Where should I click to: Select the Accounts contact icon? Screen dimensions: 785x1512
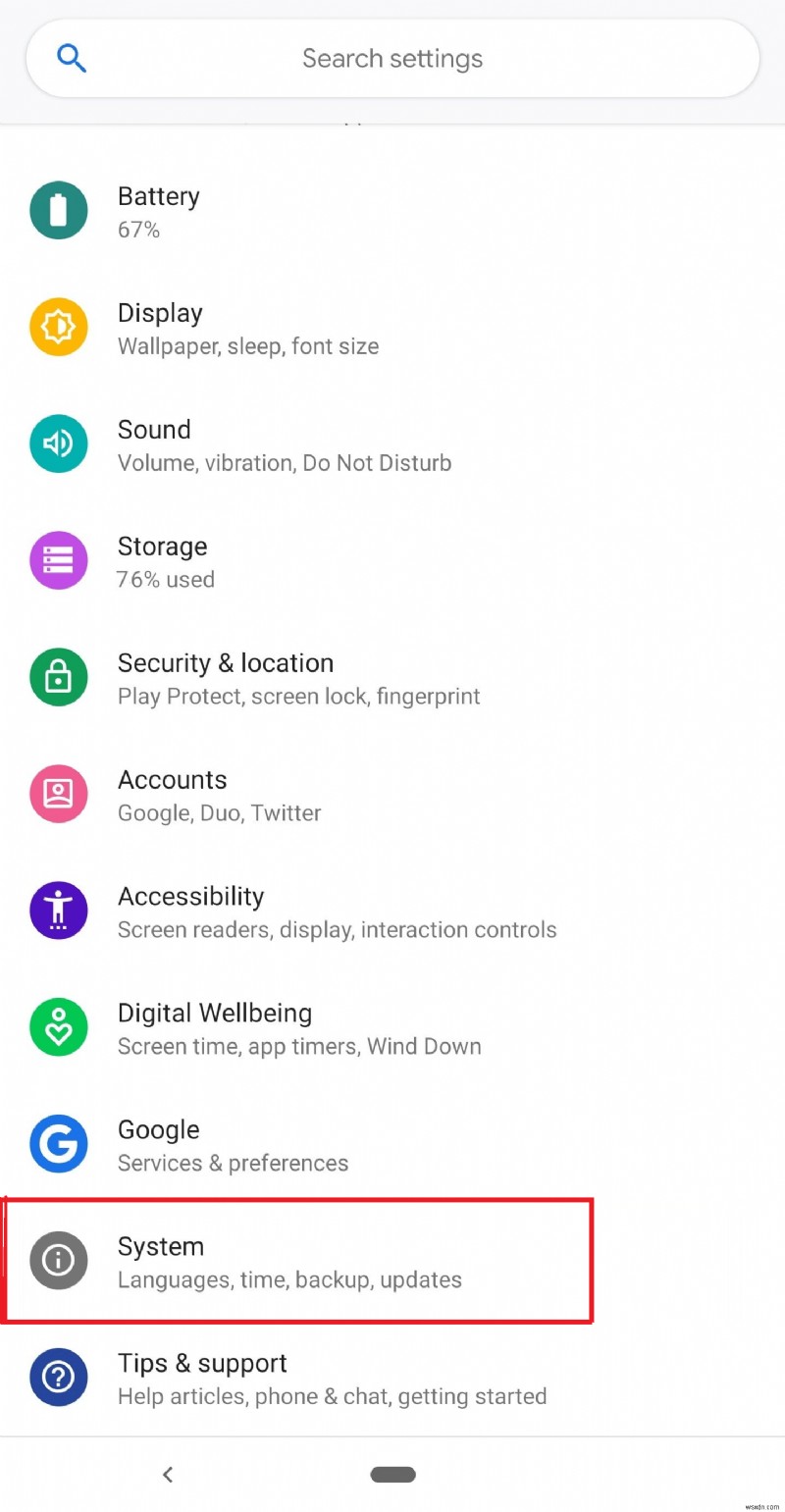click(58, 794)
